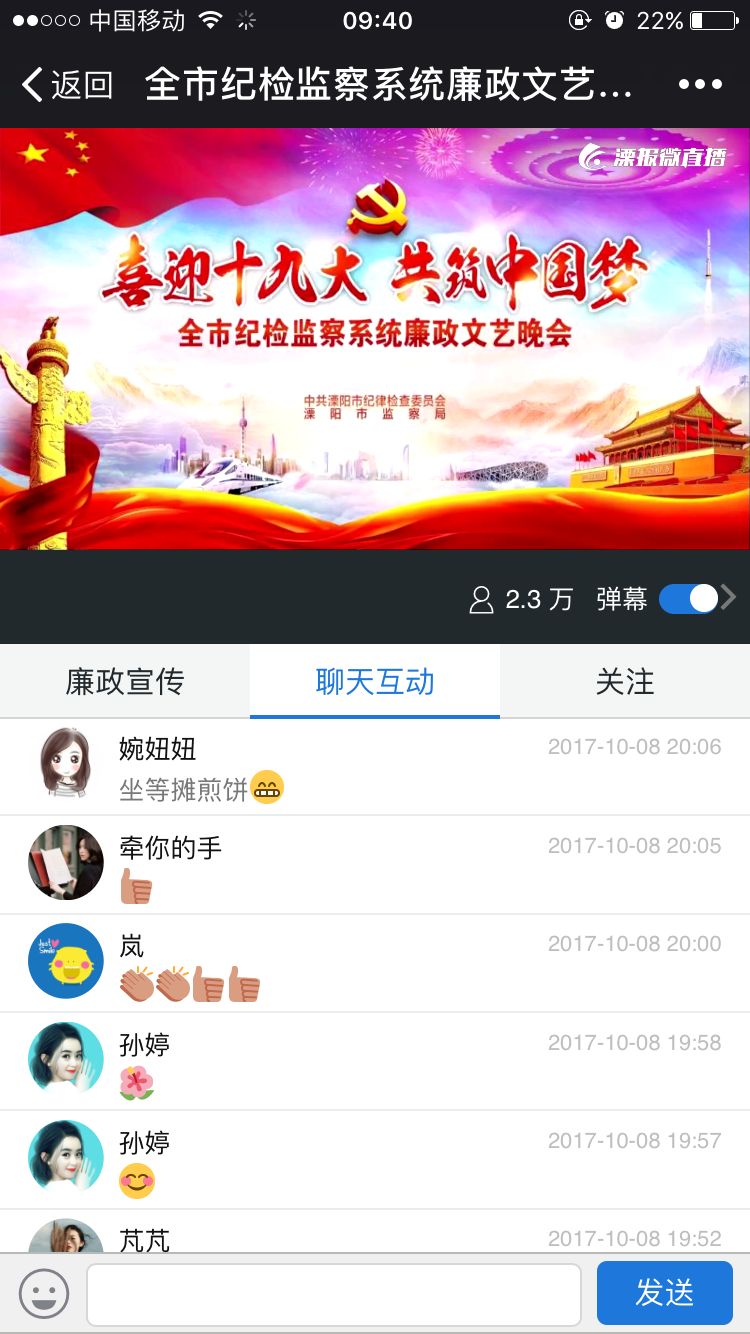
Task: Switch to the 廉政宣传 tab
Action: click(x=125, y=681)
